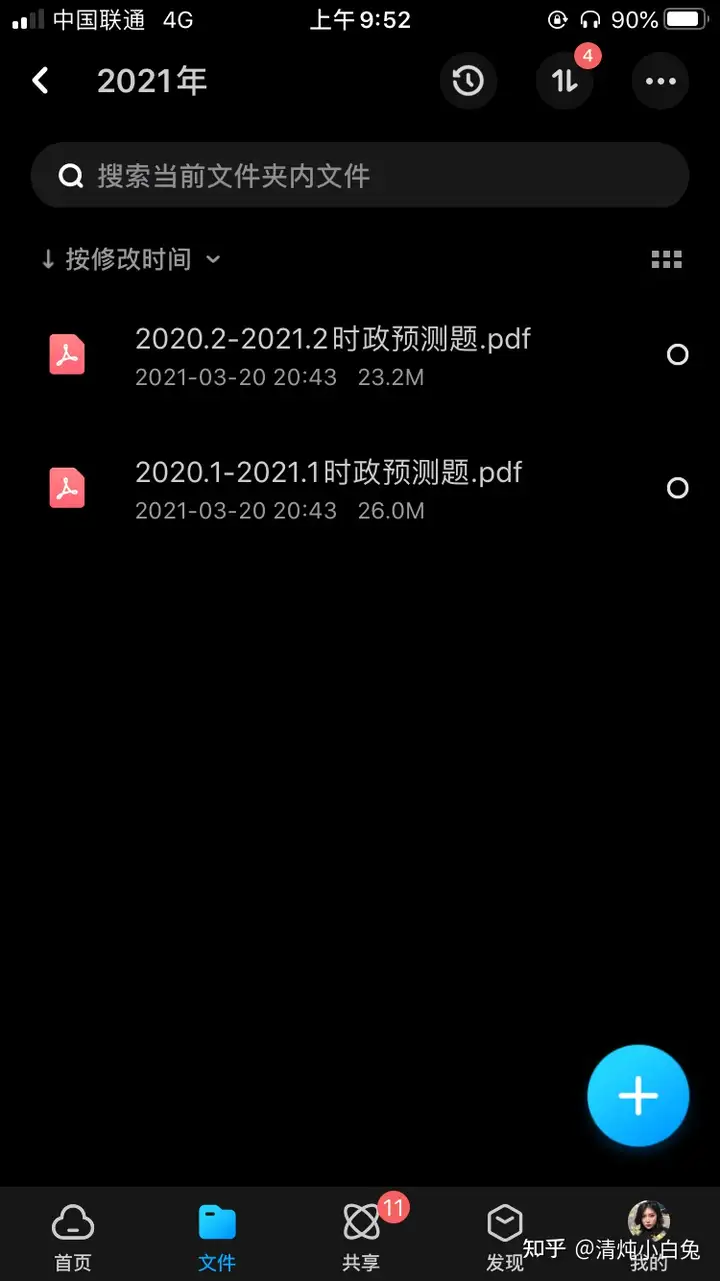Switch to the 文件 tab
The image size is (720, 1281).
[x=217, y=1236]
